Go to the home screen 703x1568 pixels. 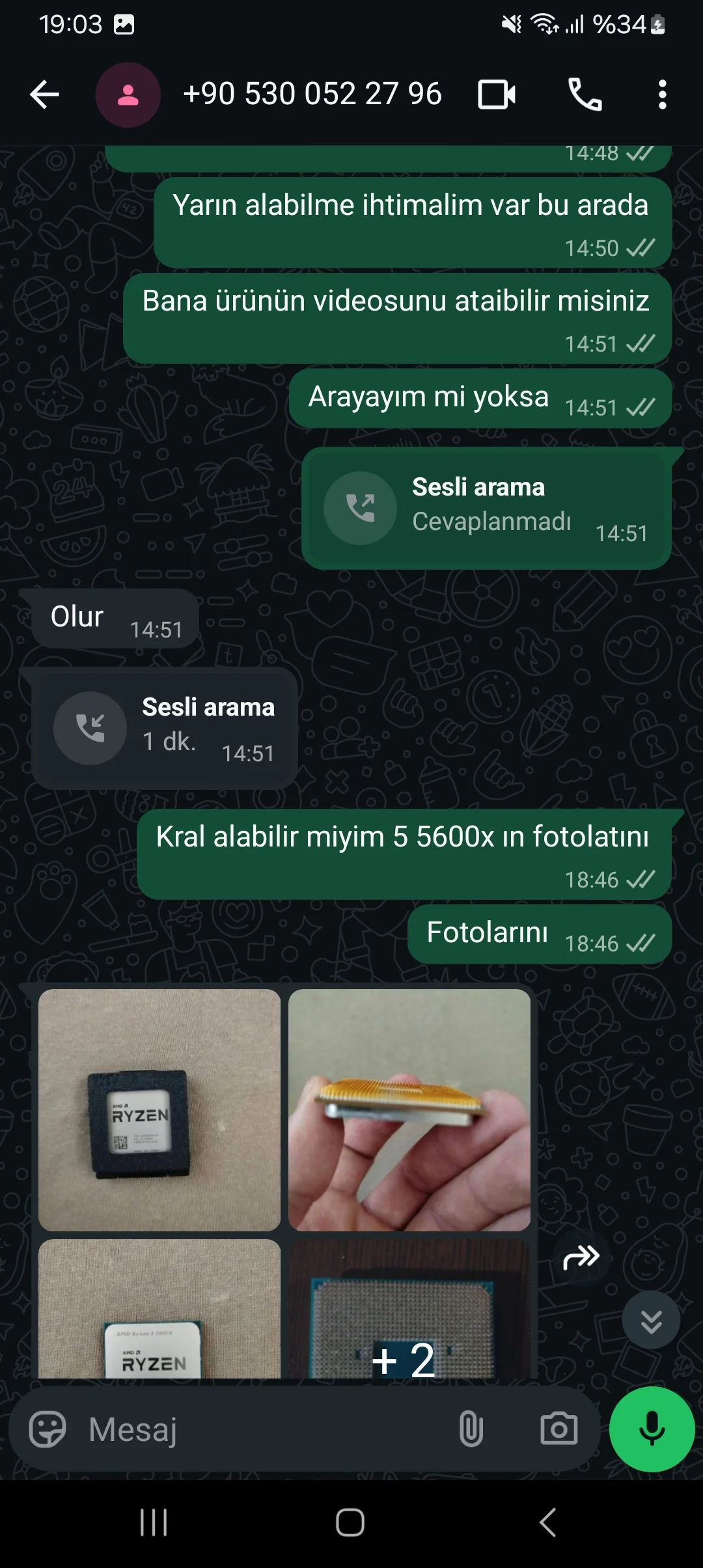click(x=350, y=1522)
